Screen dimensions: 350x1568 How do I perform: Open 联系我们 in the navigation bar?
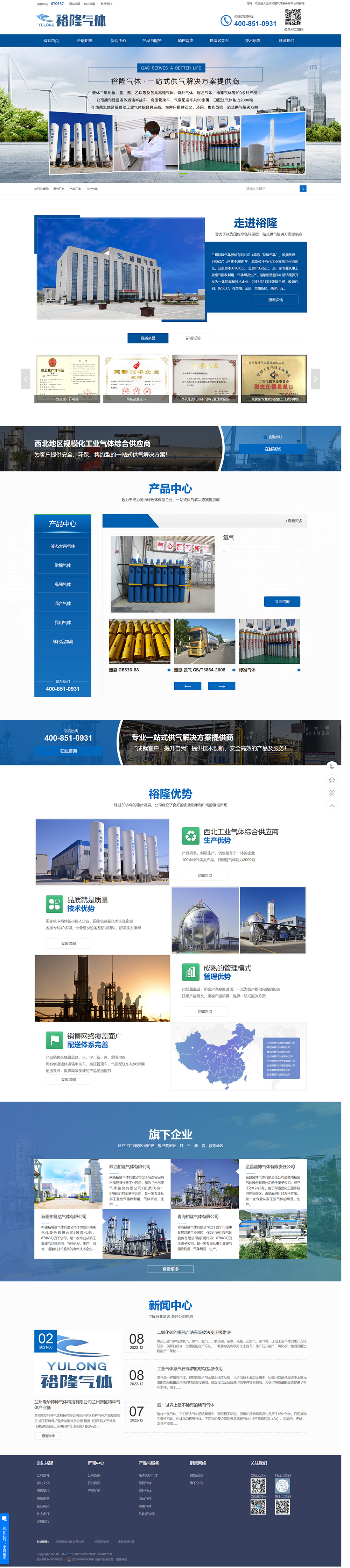point(286,41)
